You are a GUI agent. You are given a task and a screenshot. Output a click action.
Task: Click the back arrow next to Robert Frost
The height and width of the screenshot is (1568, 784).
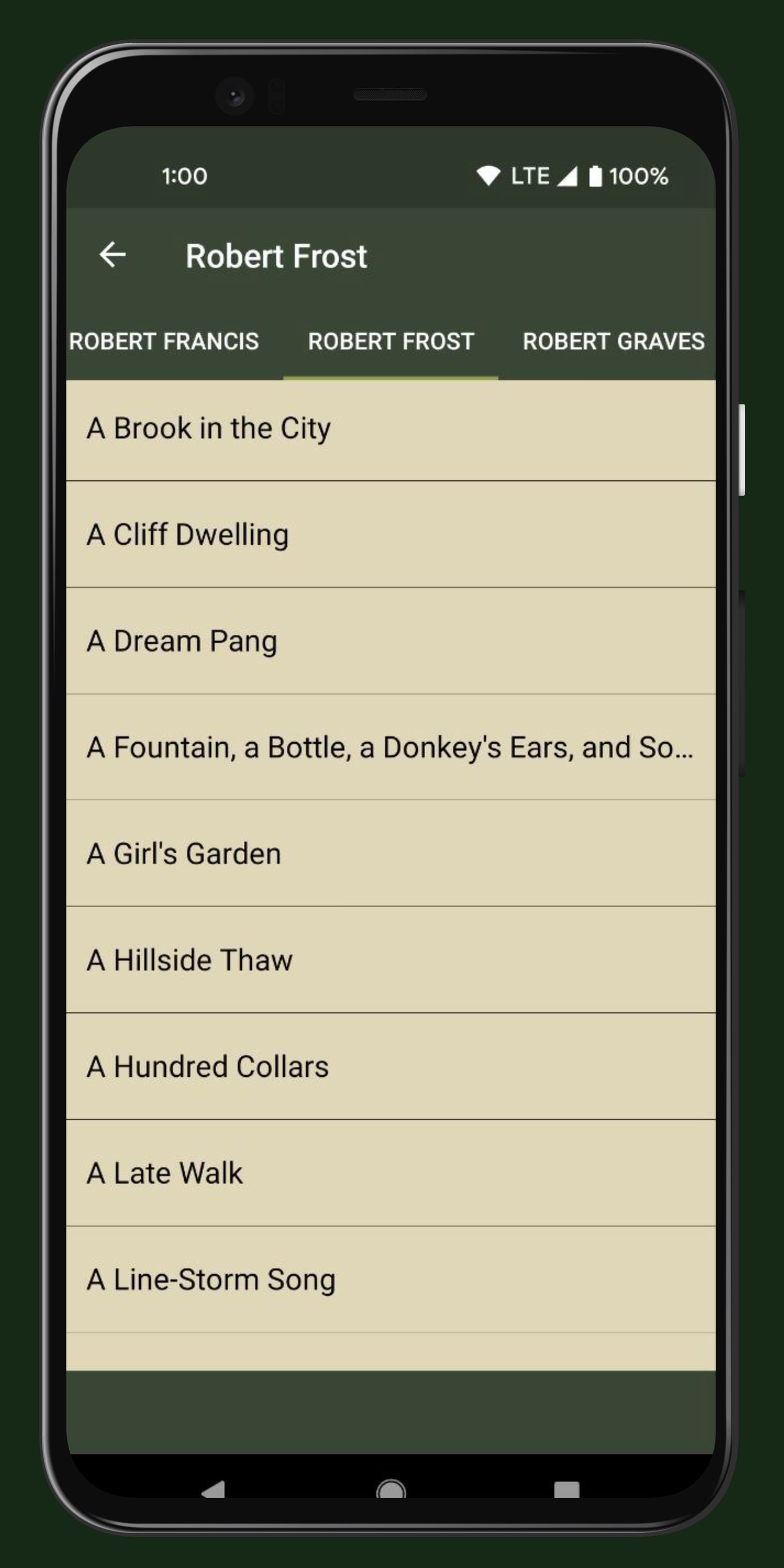(x=114, y=255)
